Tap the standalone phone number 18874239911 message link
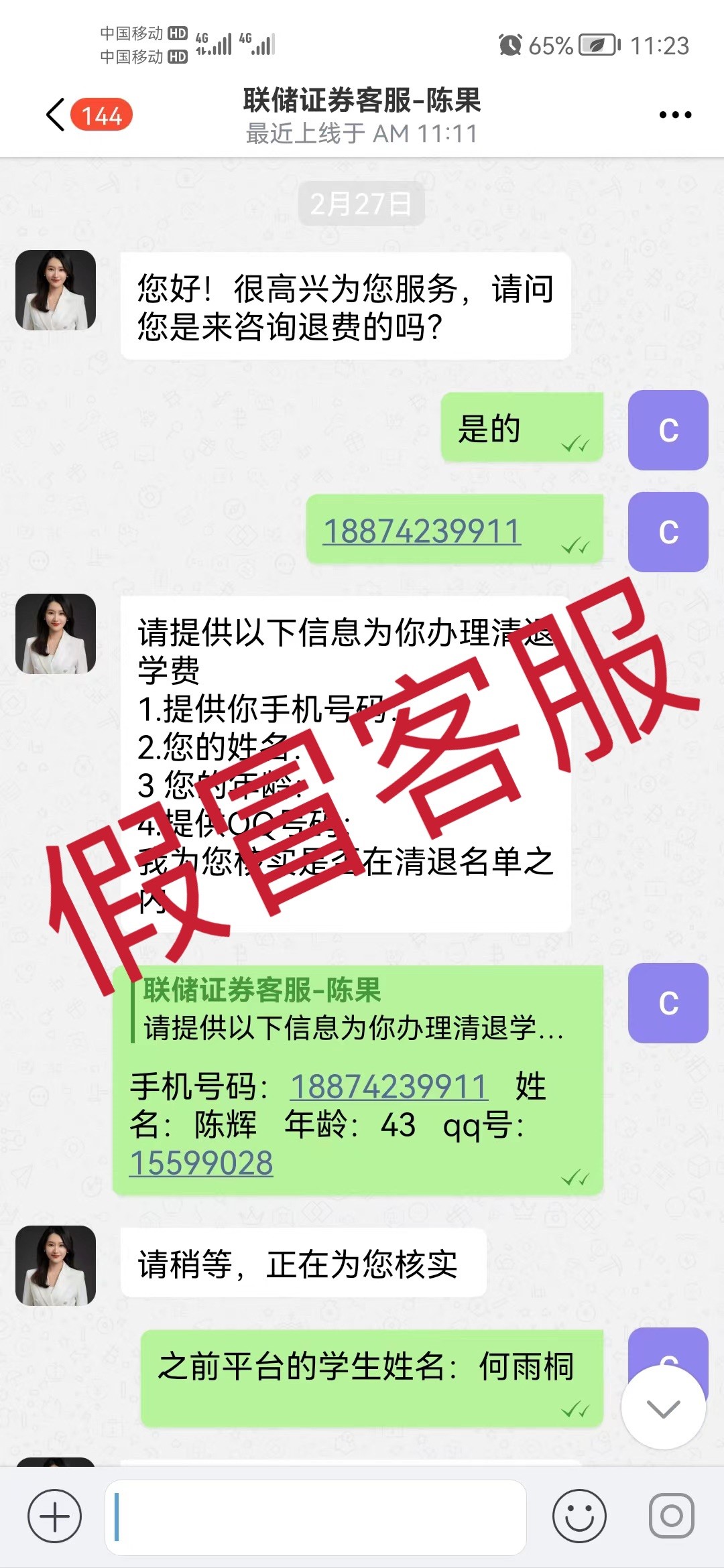 pyautogui.click(x=422, y=531)
